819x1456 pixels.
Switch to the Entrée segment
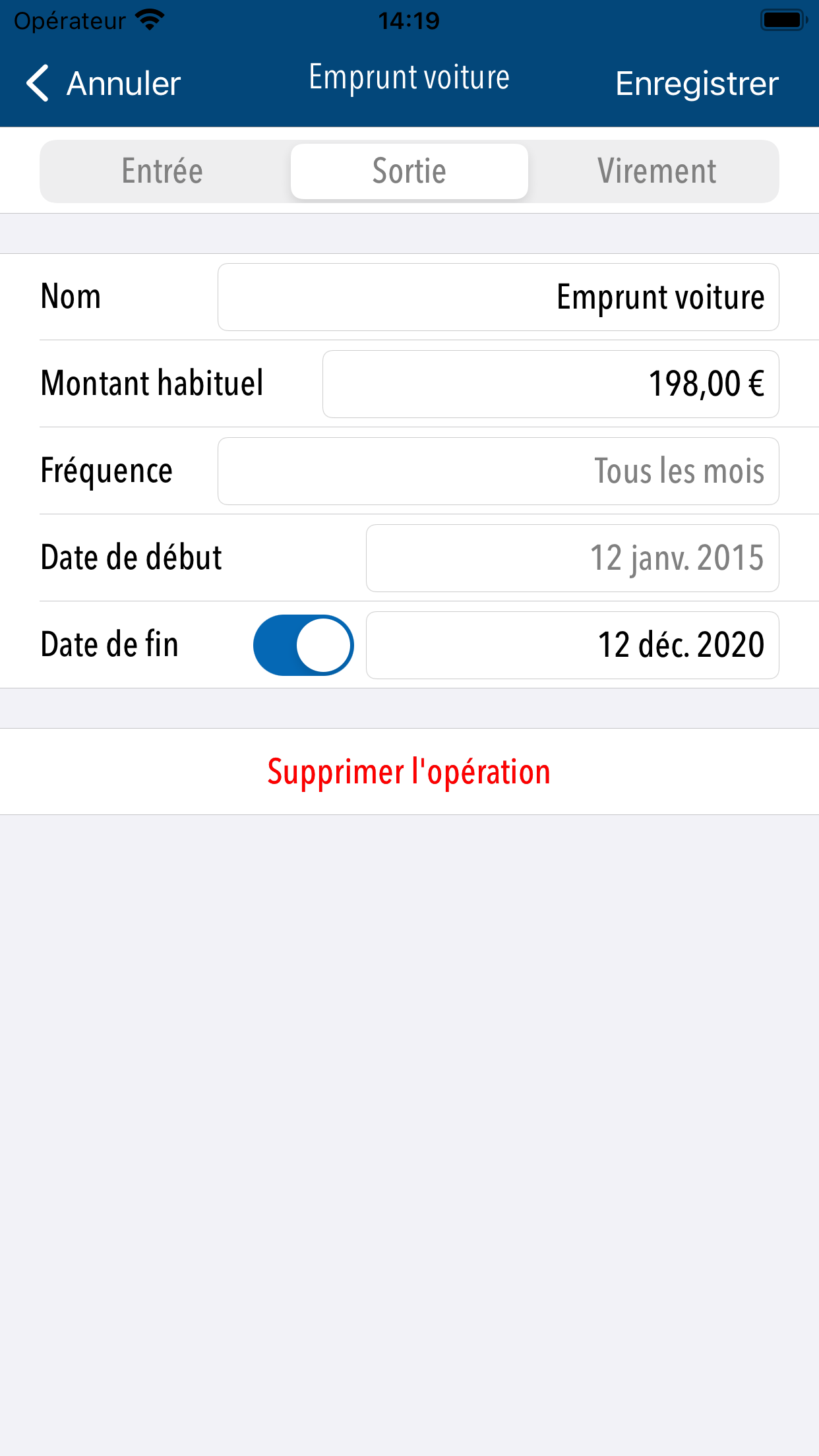coord(163,171)
